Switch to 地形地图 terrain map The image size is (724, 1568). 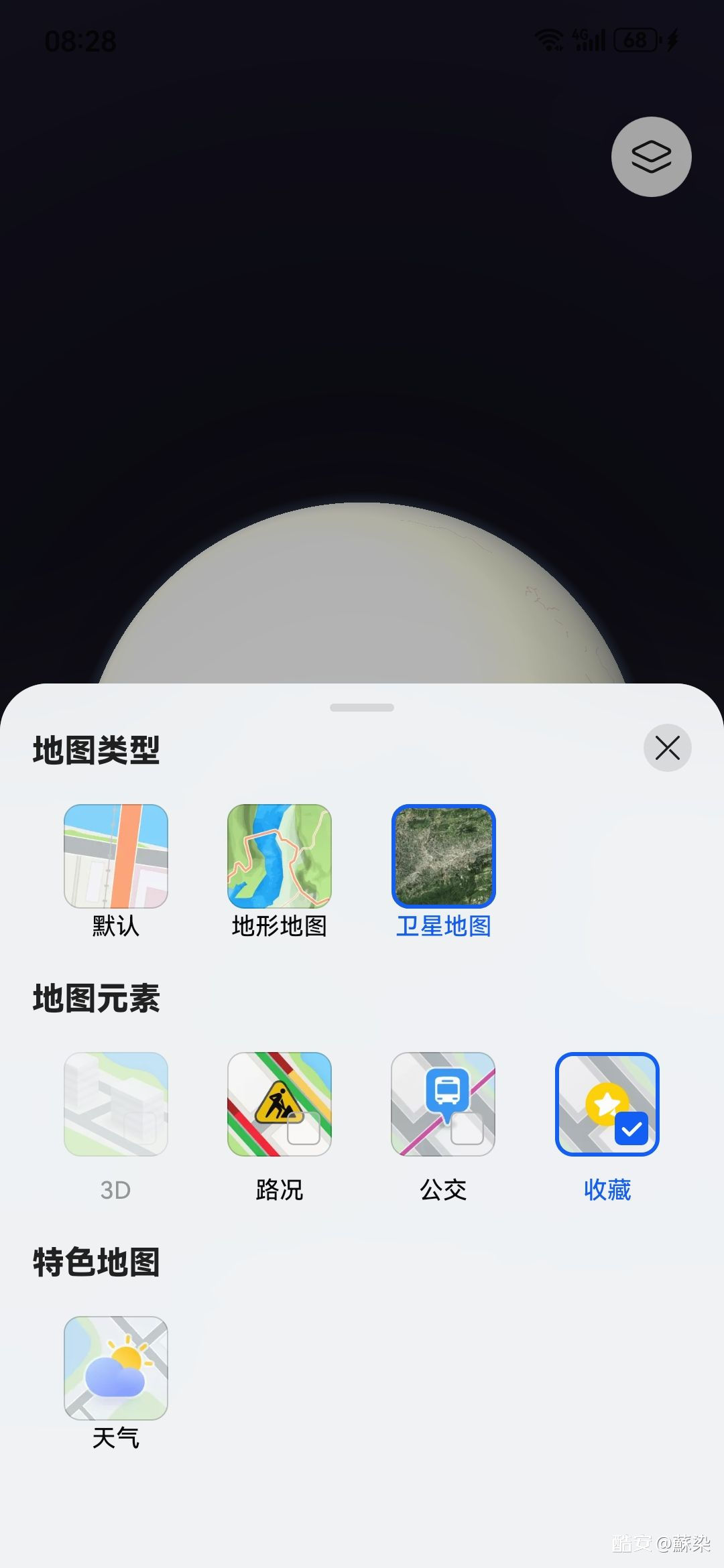(280, 857)
